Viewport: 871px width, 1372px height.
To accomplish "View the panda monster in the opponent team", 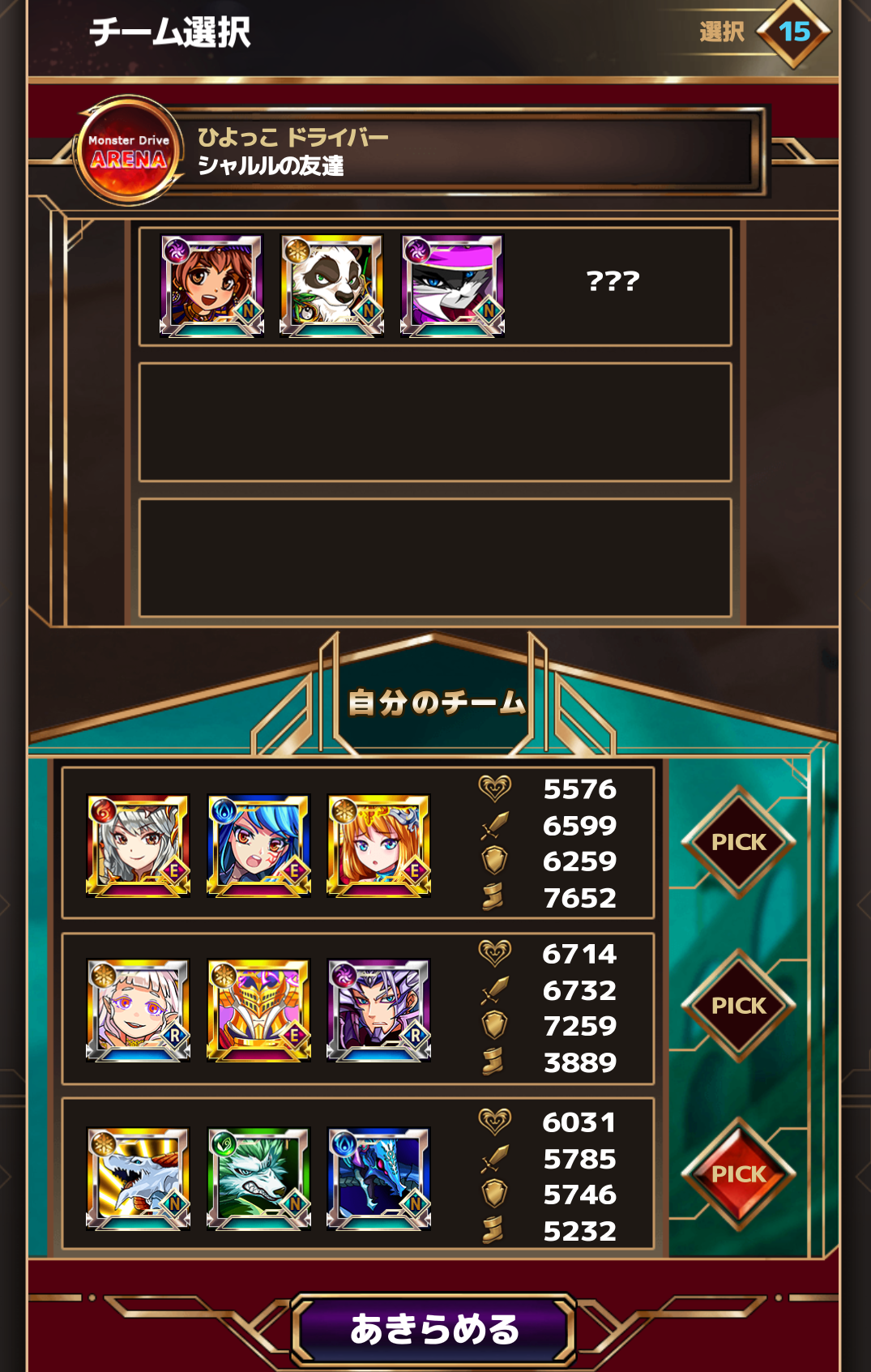I will tap(331, 284).
